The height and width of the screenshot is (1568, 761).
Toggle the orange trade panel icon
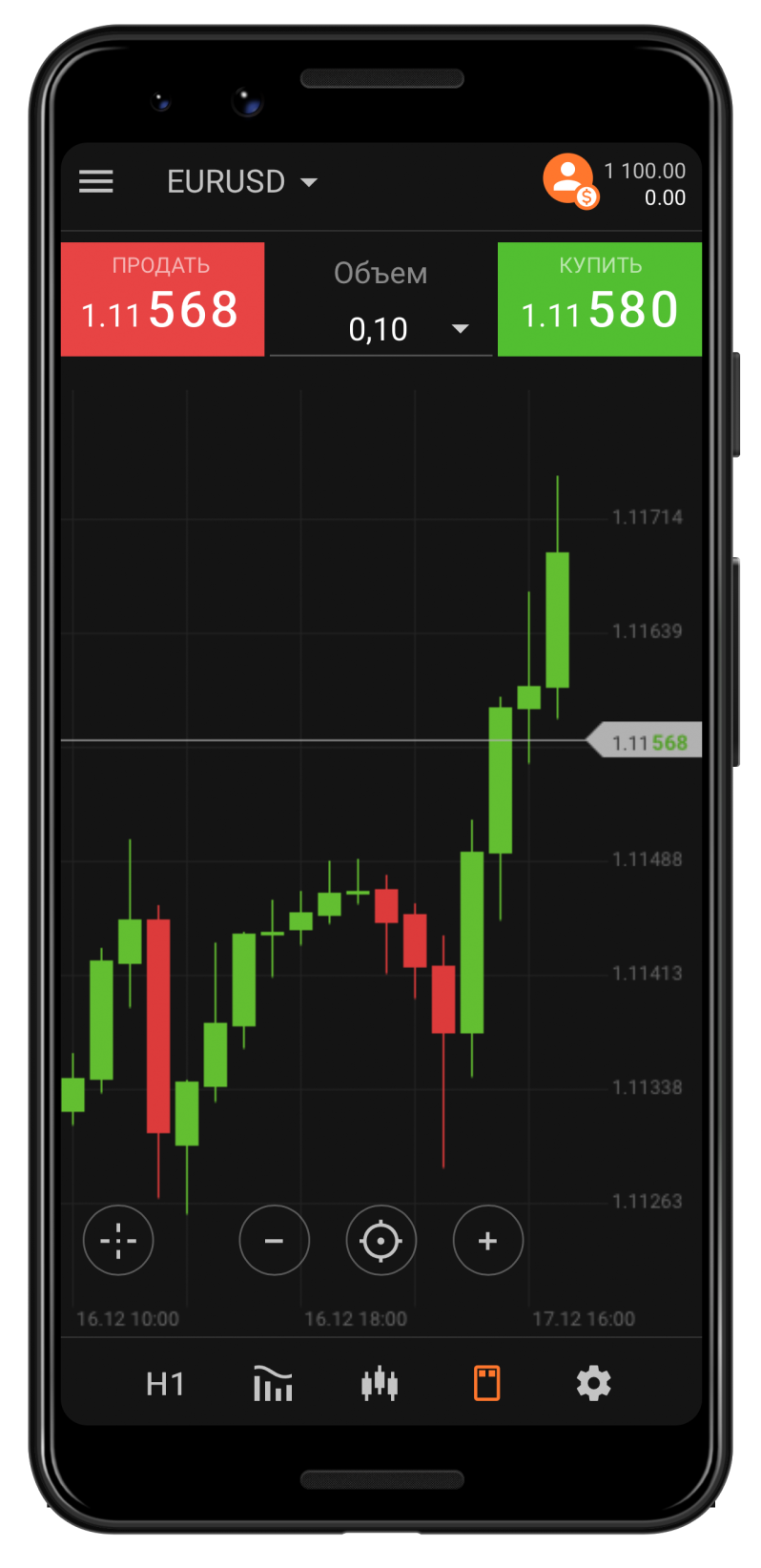point(487,1384)
